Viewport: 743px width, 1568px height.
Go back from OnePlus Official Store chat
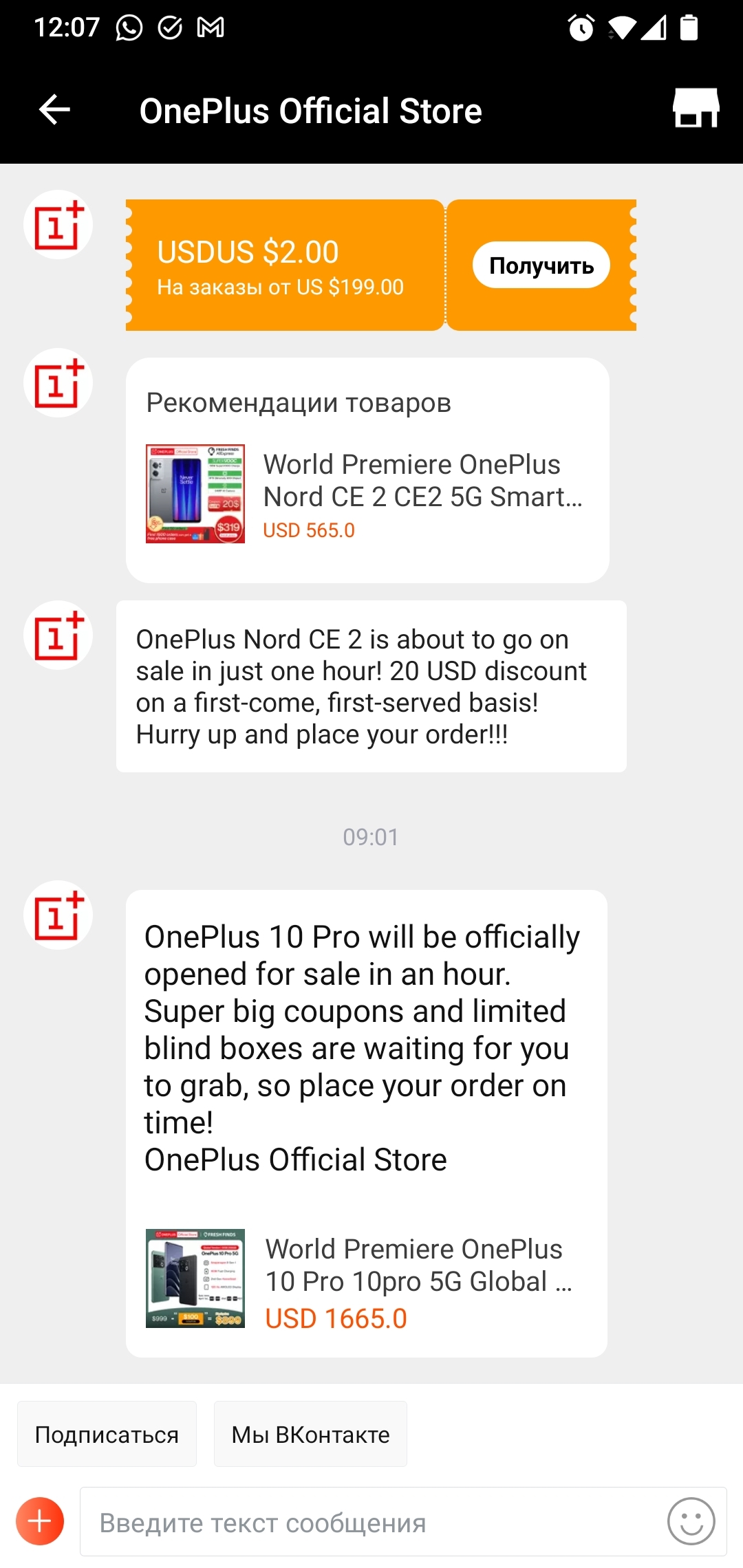(x=55, y=110)
